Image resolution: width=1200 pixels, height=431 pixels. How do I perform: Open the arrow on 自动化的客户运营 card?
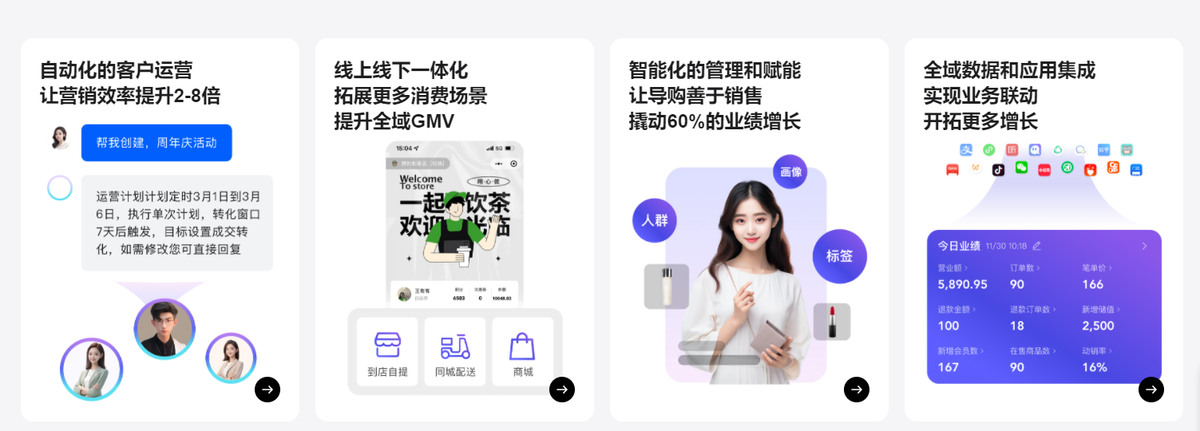click(267, 389)
